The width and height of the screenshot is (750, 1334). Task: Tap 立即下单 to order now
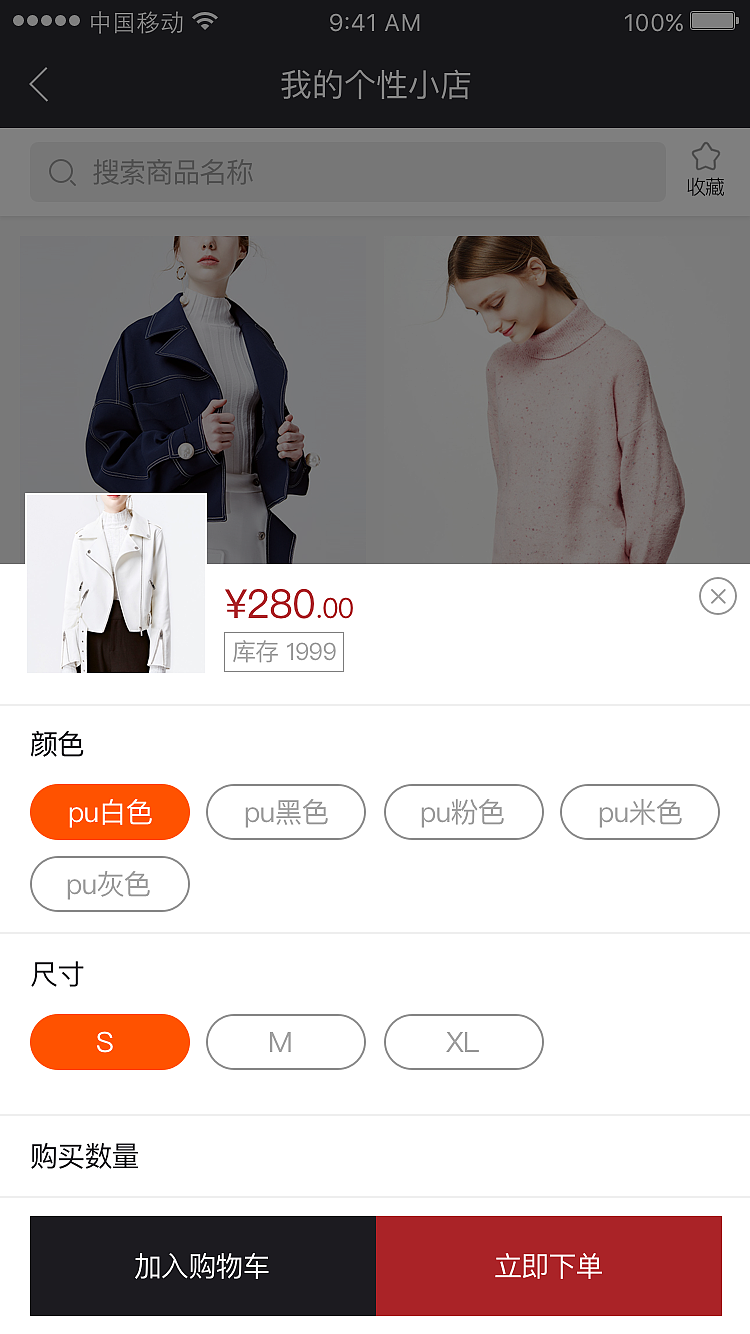548,1266
